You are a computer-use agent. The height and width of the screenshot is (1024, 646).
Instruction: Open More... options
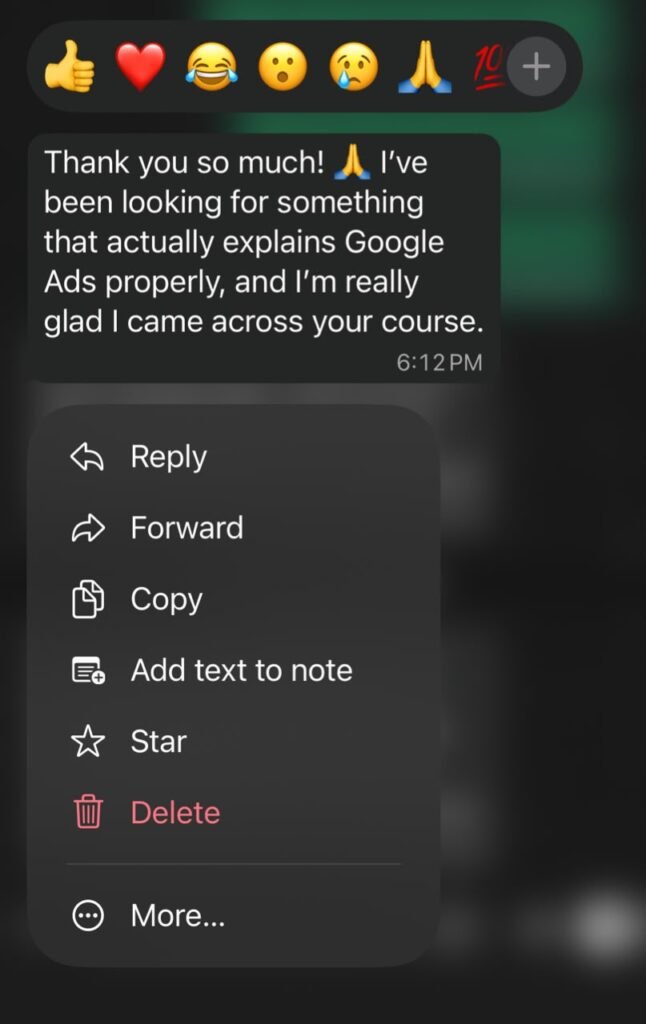point(233,915)
